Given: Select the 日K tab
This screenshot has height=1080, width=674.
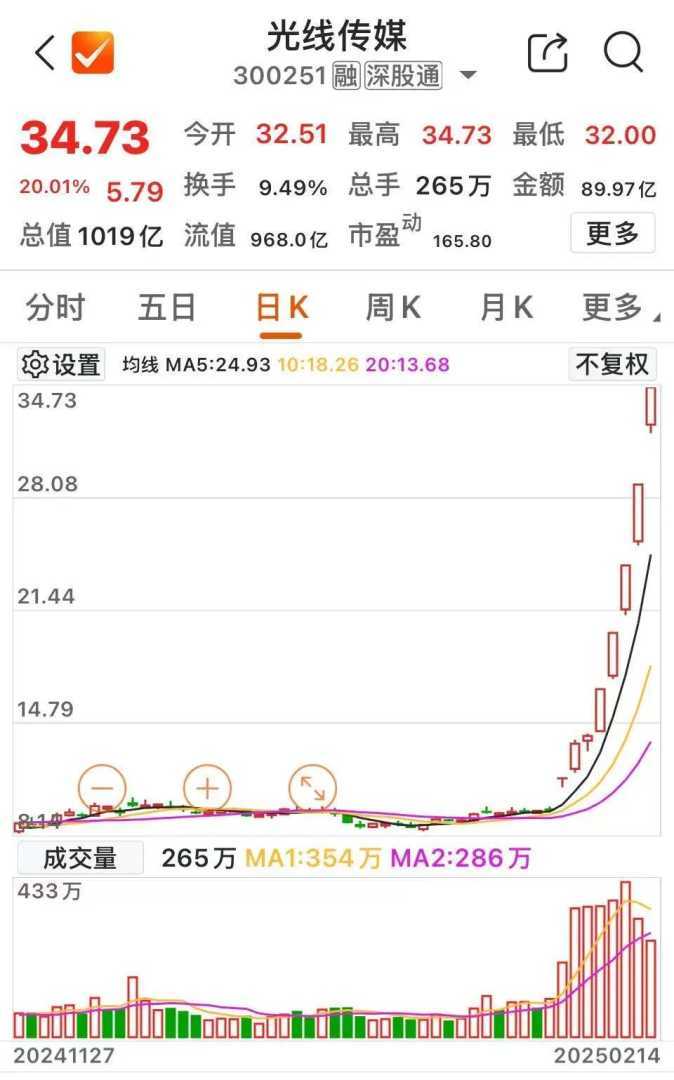Looking at the screenshot, I should [281, 308].
